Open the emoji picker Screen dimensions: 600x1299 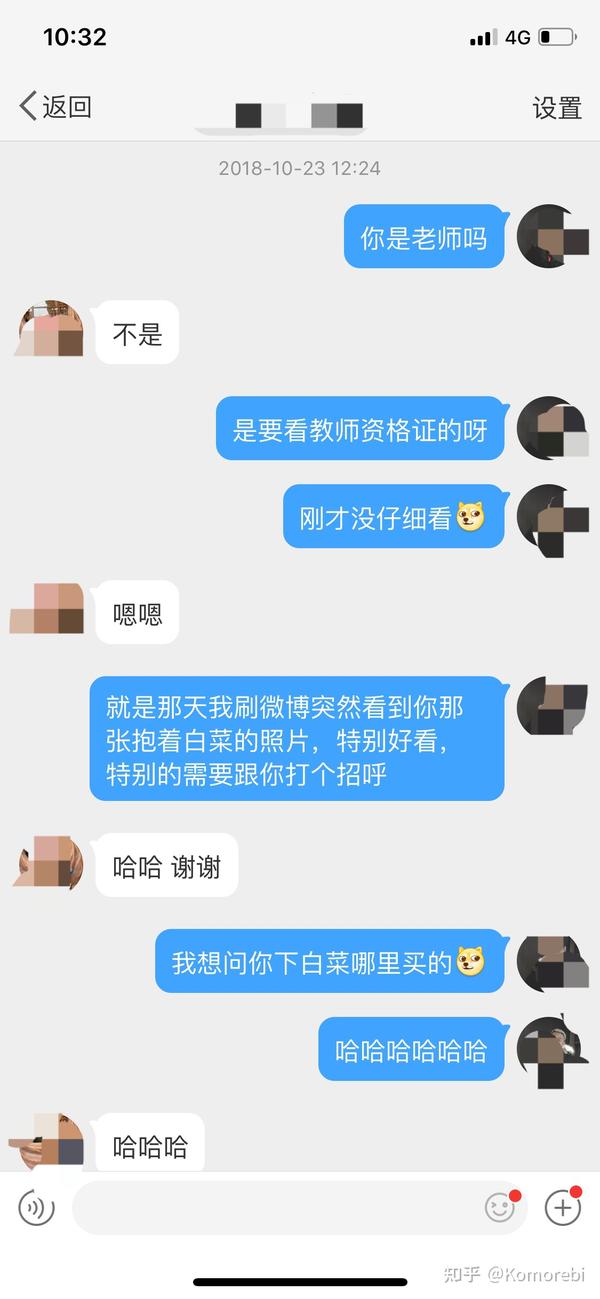pyautogui.click(x=499, y=1208)
